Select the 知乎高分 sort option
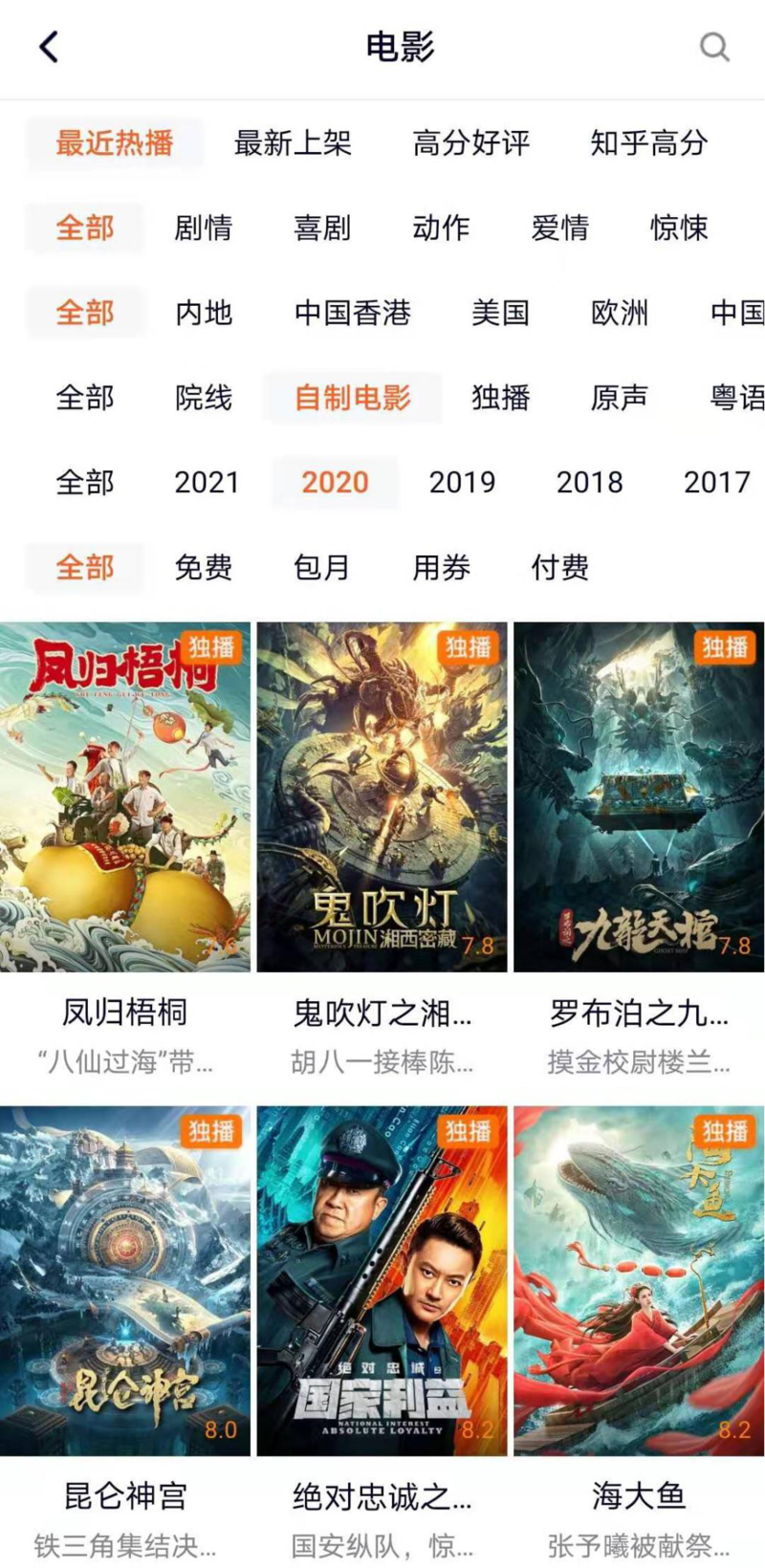765x1568 pixels. 648,143
